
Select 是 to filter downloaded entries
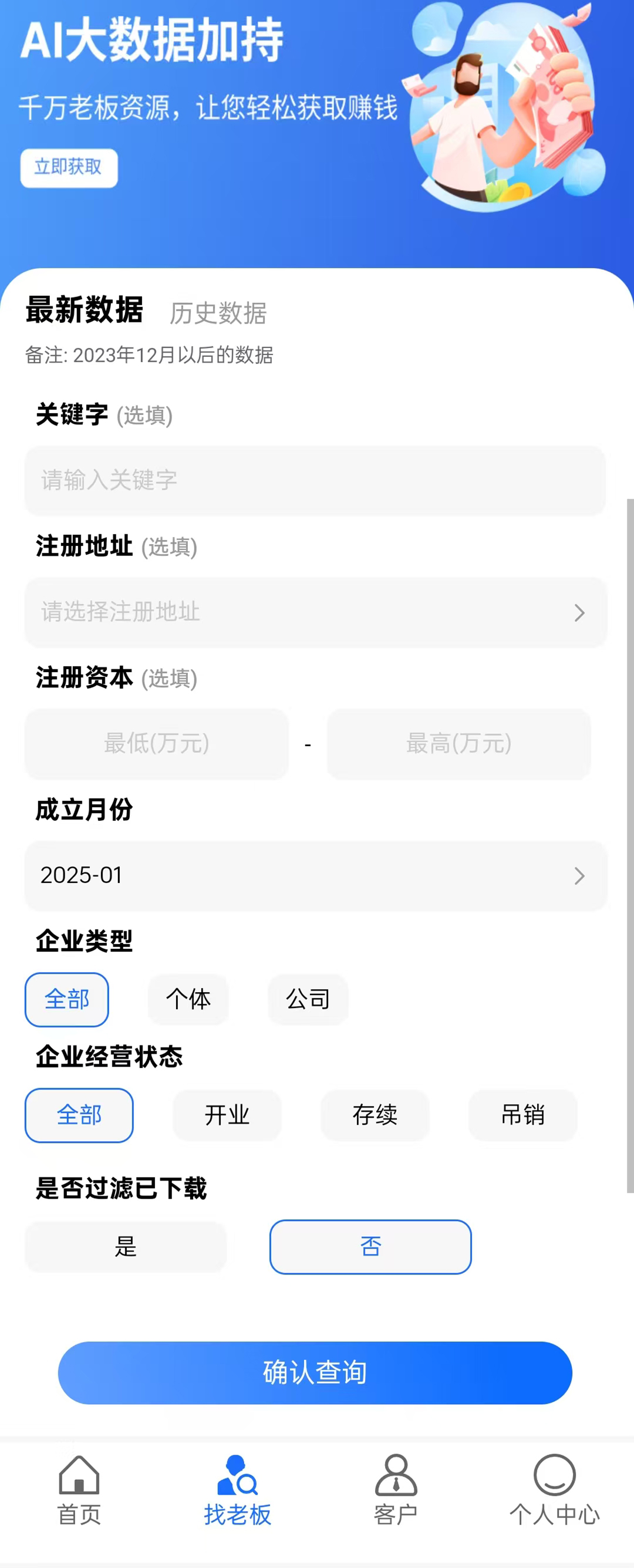click(x=126, y=1246)
